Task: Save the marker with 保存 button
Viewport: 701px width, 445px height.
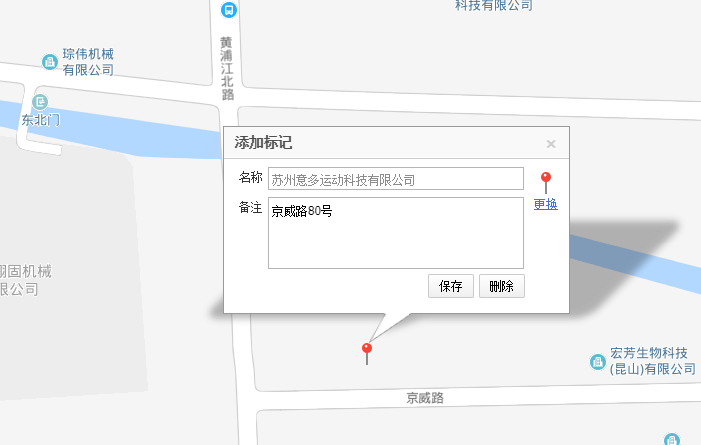Action: 450,286
